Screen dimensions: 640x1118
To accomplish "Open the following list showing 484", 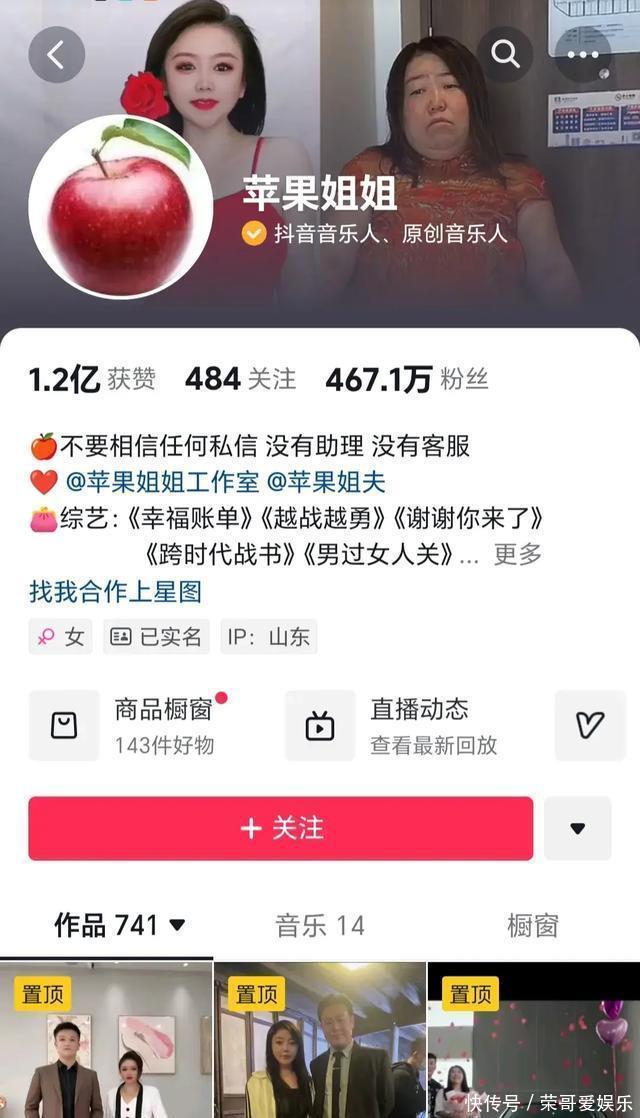I will [x=240, y=379].
